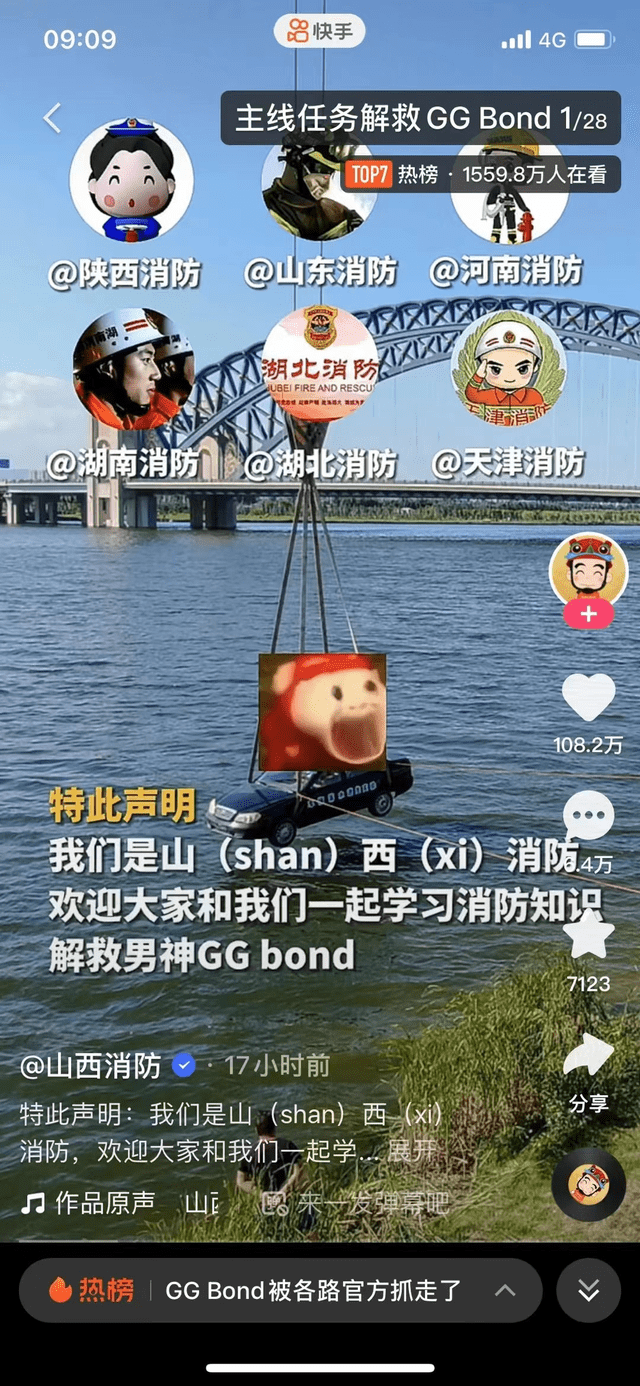Image resolution: width=640 pixels, height=1386 pixels.
Task: Go back using the top-left arrow
Action: click(52, 118)
